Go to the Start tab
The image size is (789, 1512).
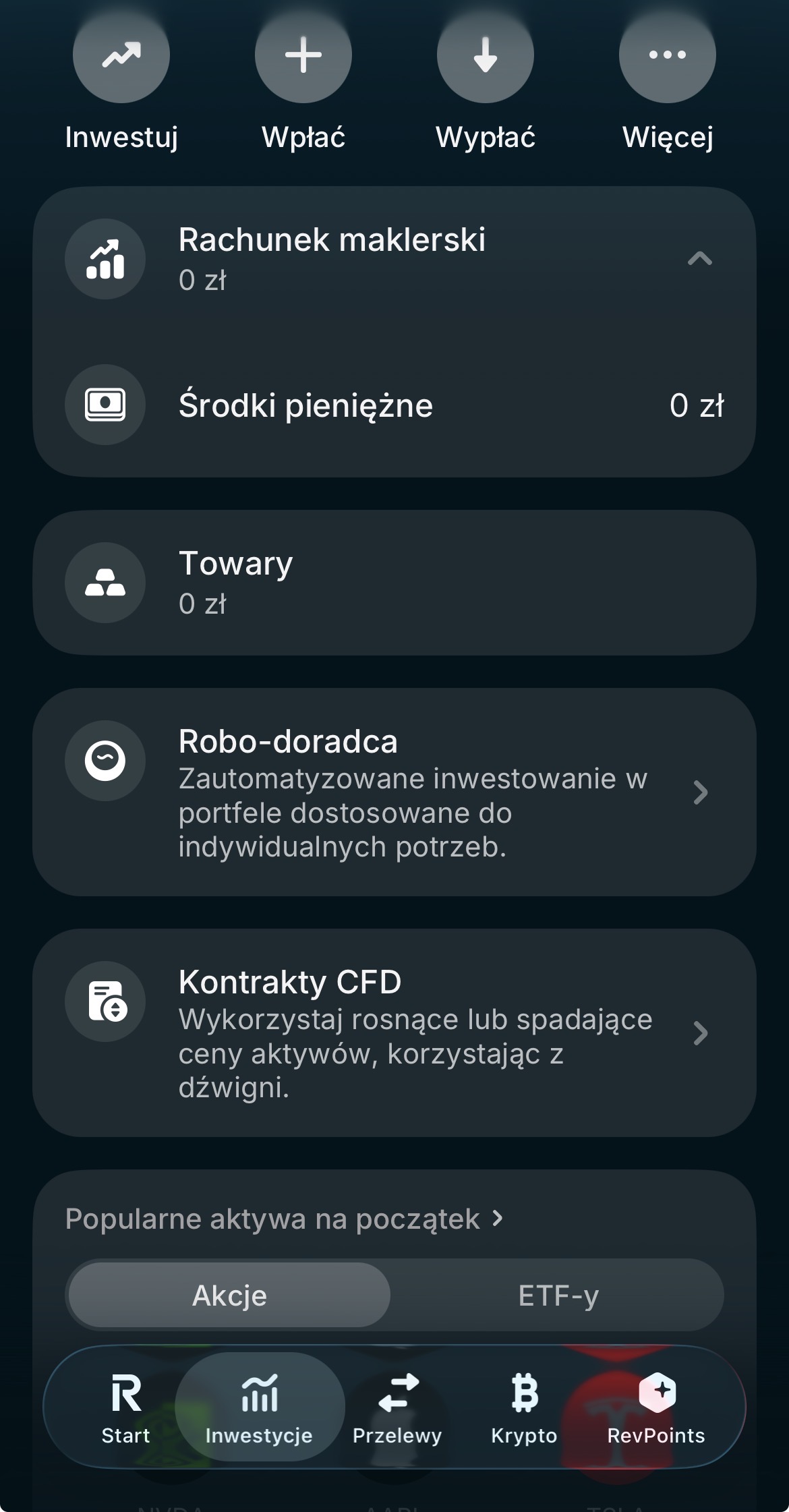click(126, 1407)
